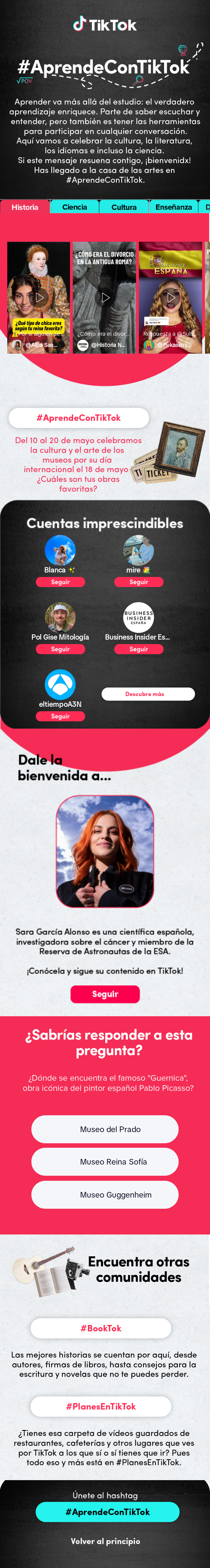Play the Pukasimy España video
Viewport: 210px width, 1568px height.
coord(171,298)
